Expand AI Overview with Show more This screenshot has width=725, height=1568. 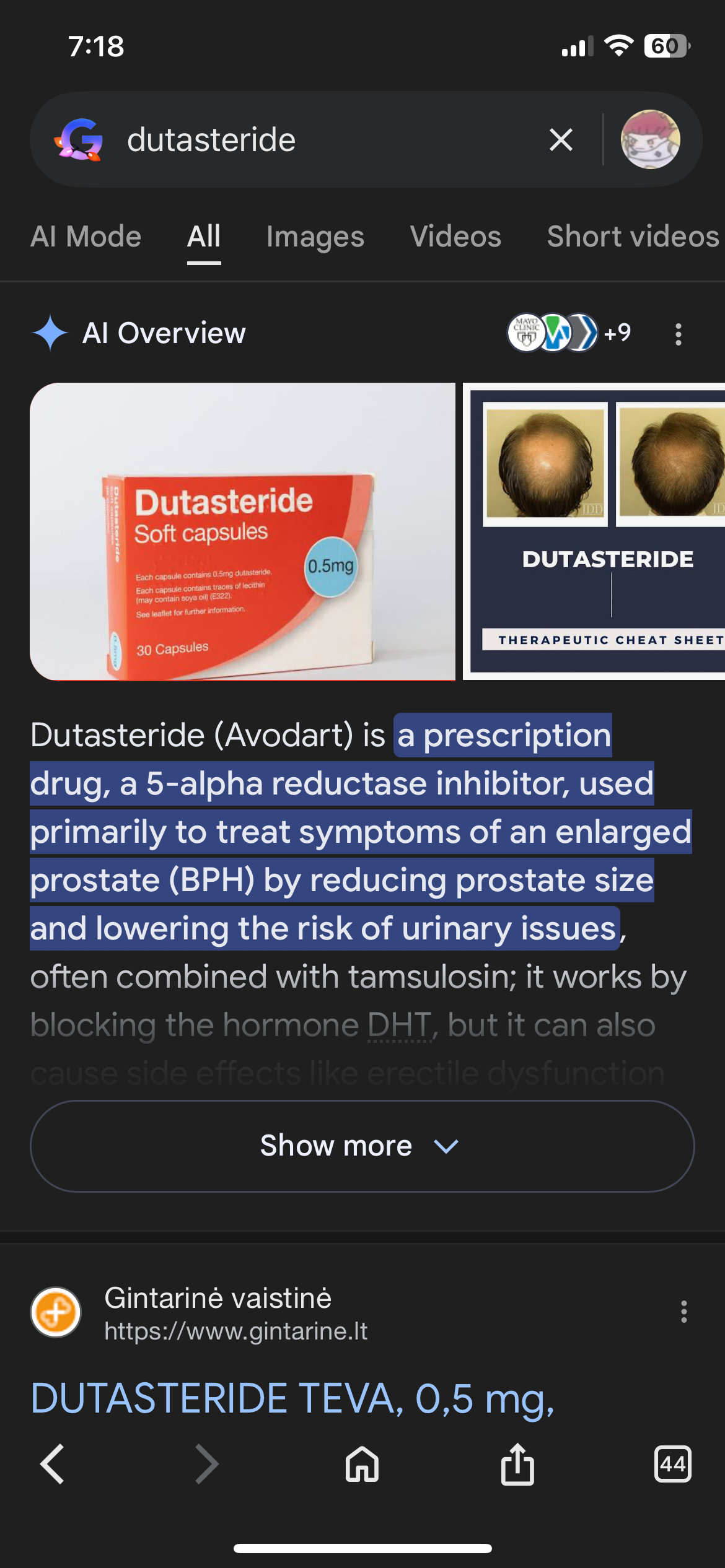click(362, 1146)
